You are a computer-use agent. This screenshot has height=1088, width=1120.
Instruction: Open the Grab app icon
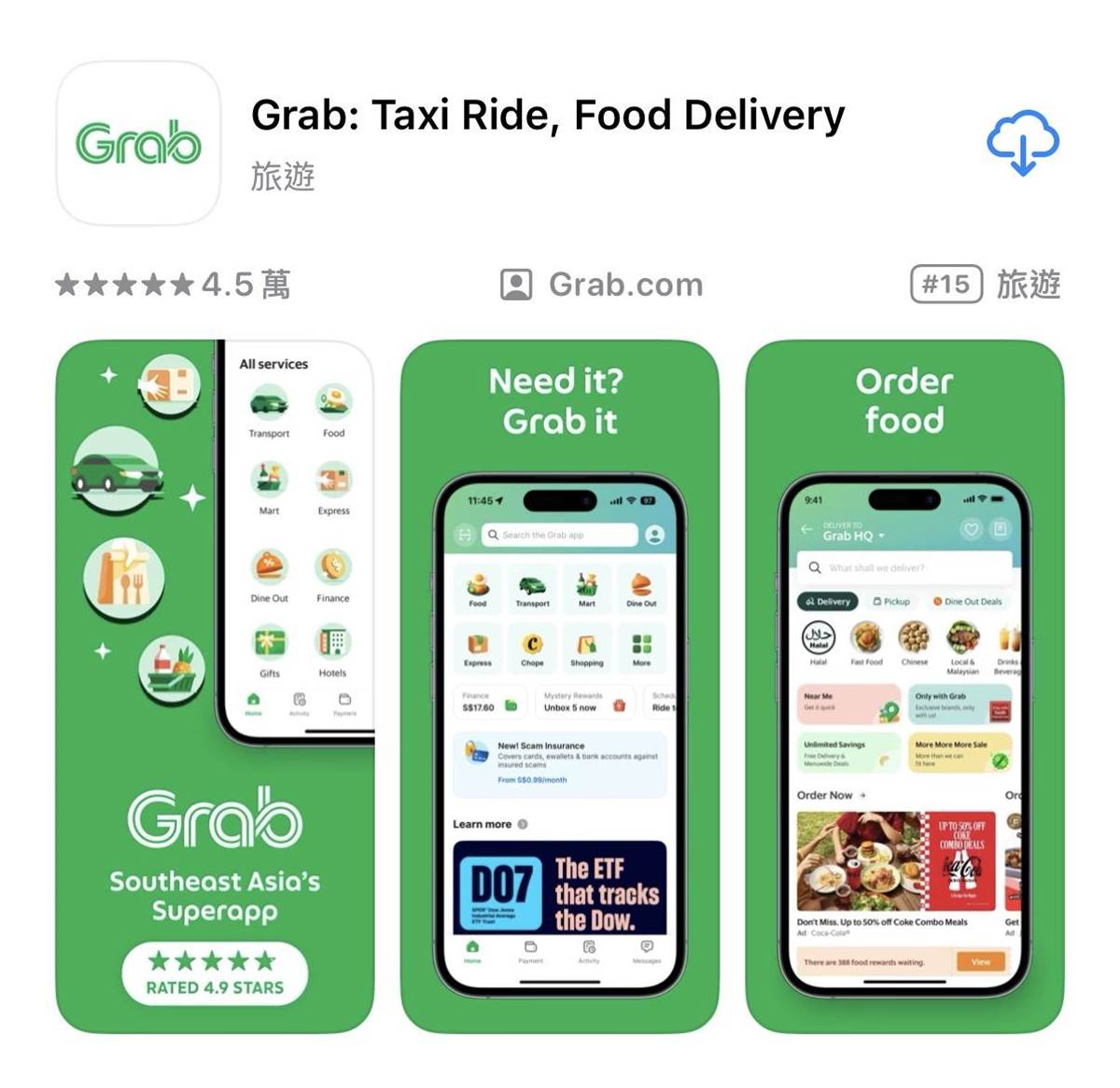138,143
